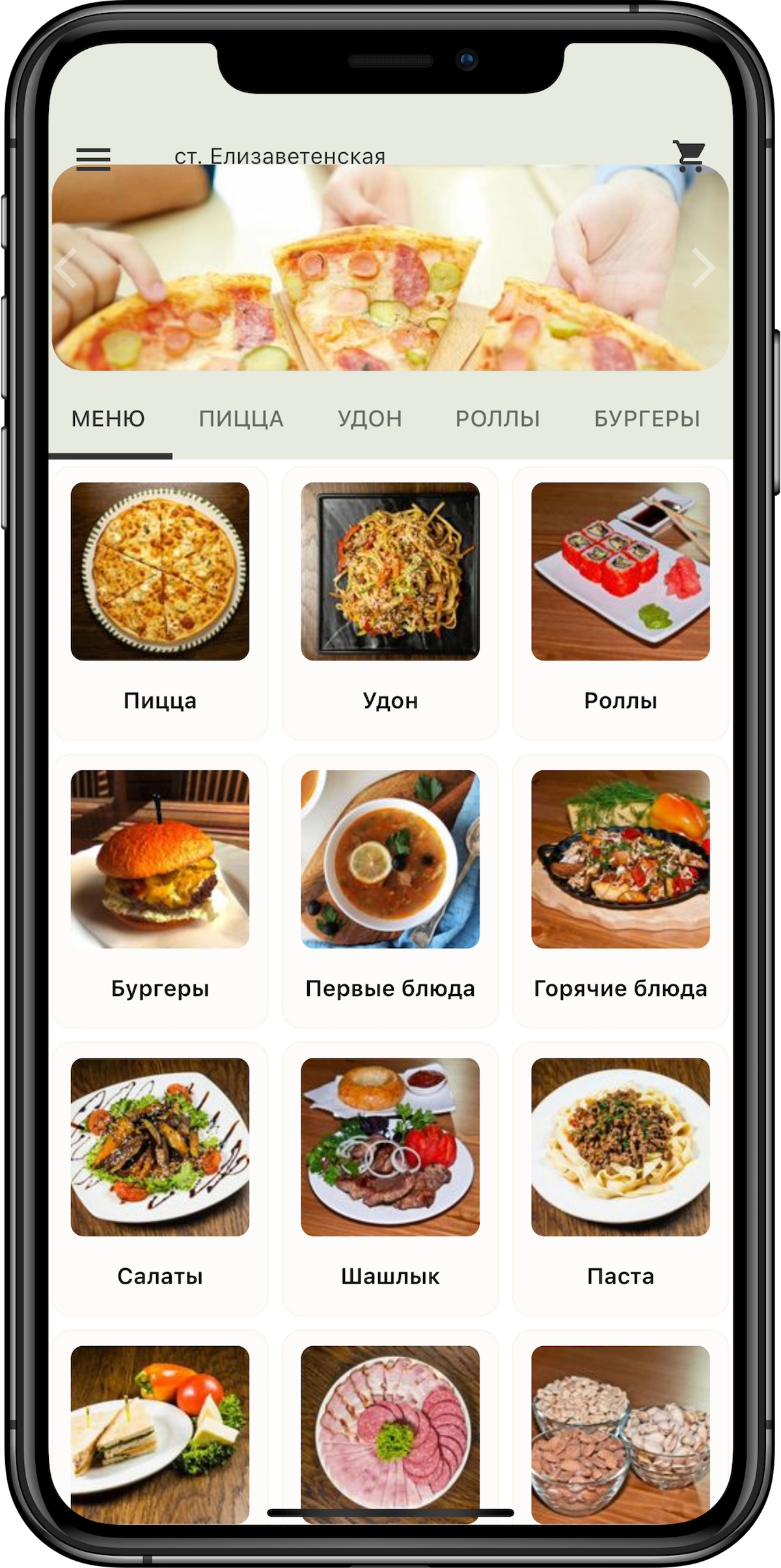781x1568 pixels.
Task: Open the Пицца category card
Action: coord(160,602)
